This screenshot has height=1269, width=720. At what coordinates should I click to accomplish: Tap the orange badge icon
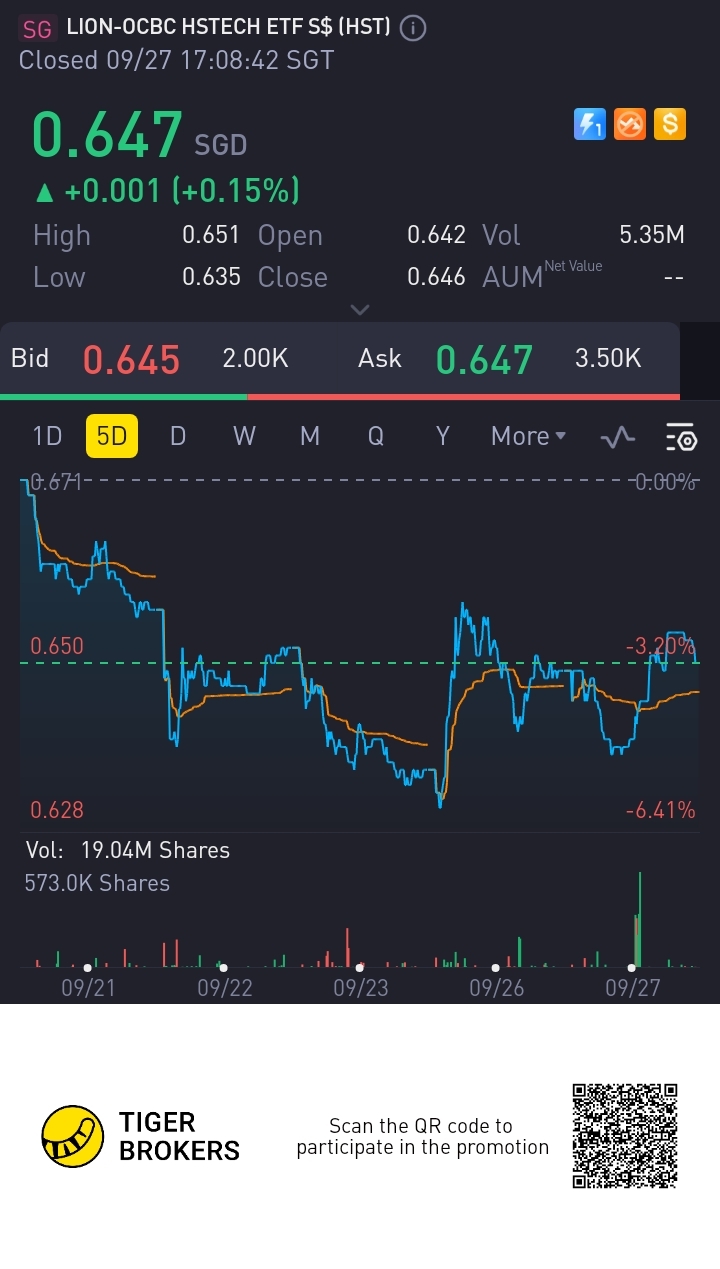pyautogui.click(x=630, y=125)
